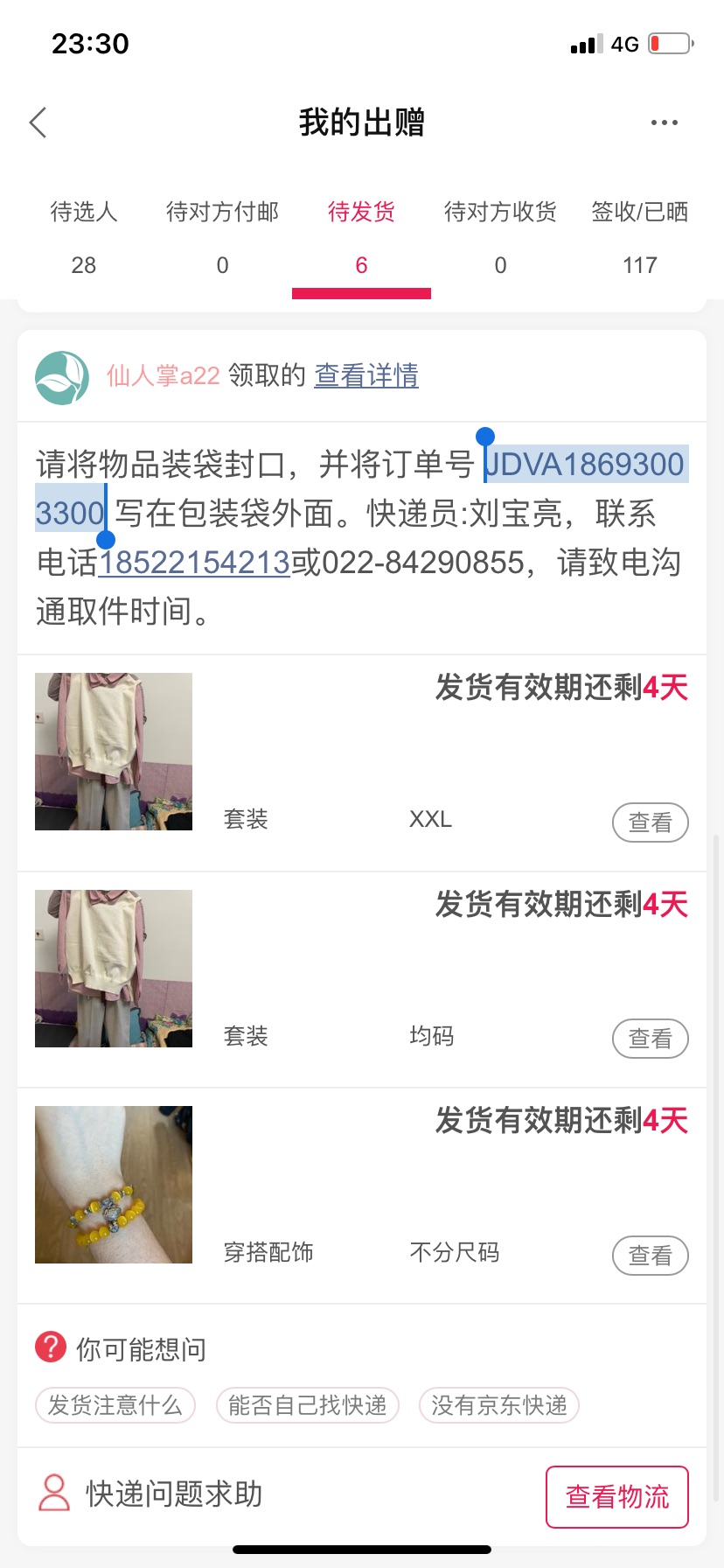Open the 签收/已晒 tab
724x1568 pixels.
[x=640, y=238]
